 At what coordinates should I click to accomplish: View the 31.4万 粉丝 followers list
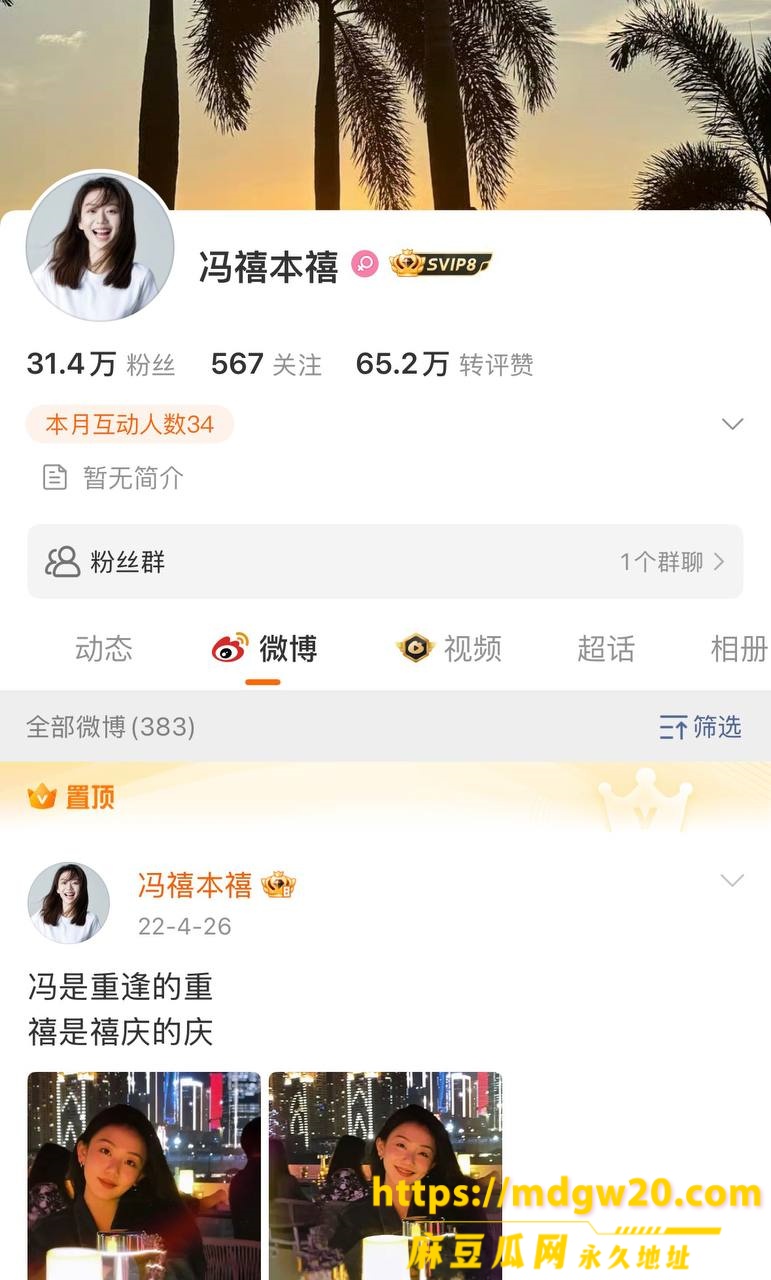[101, 365]
